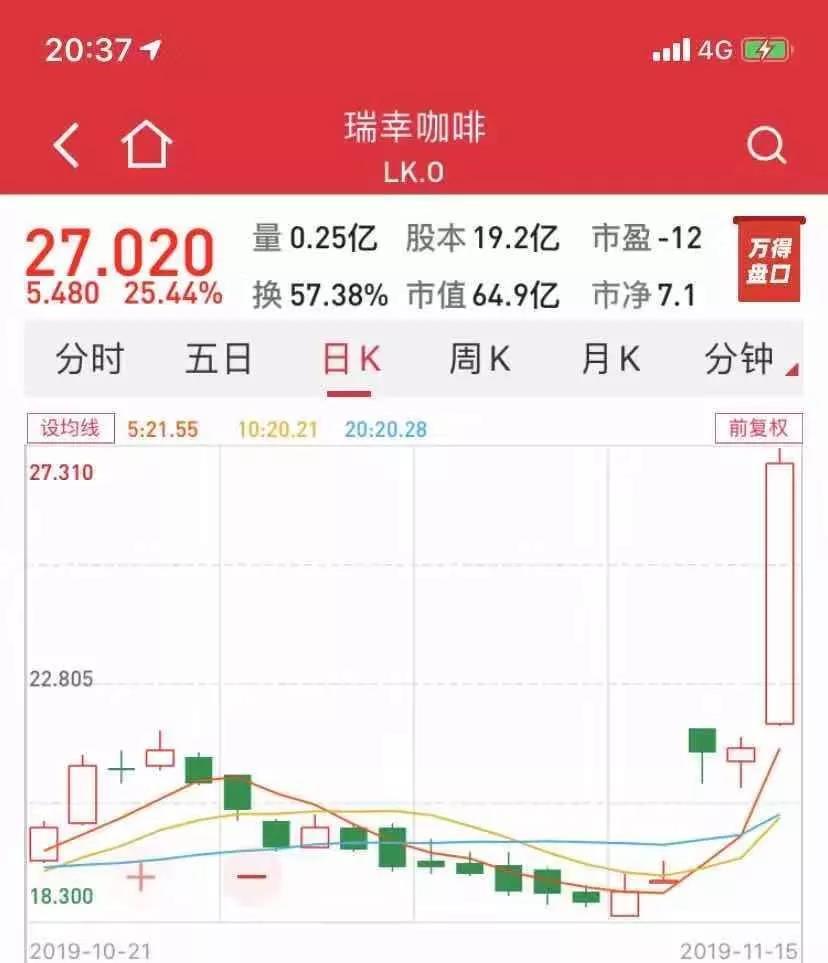
Task: Switch to the 五日 chart tab
Action: [218, 359]
